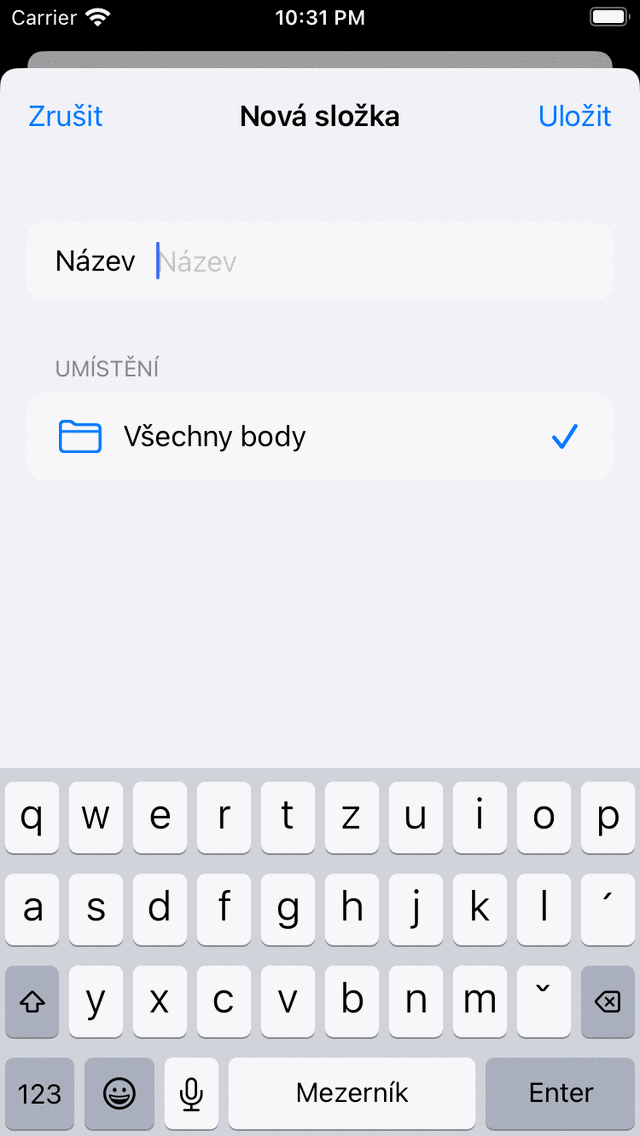Start dictation with the microphone key
This screenshot has width=640, height=1136.
tap(191, 1093)
